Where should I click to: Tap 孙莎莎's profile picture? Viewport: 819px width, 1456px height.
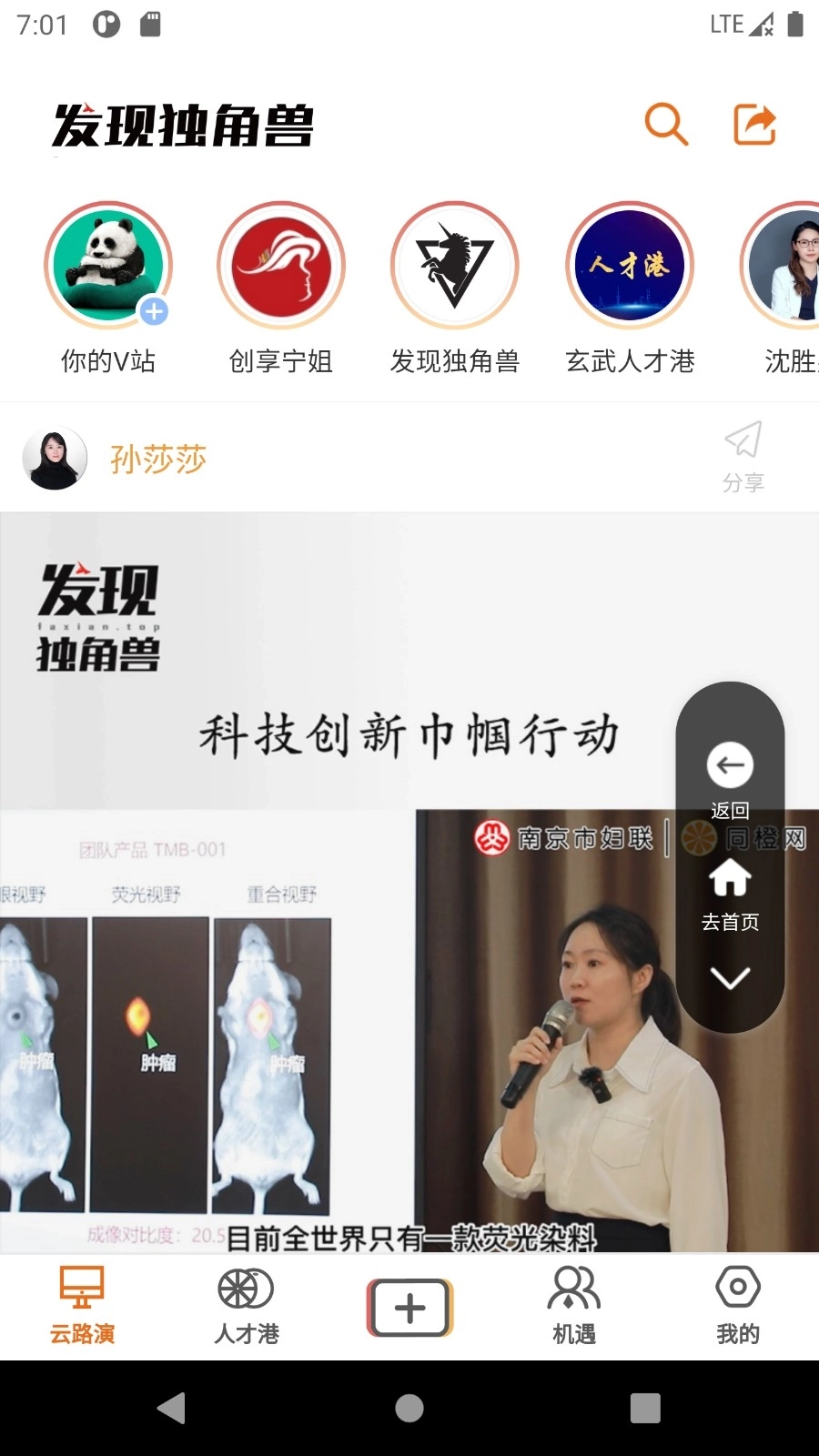[x=54, y=459]
